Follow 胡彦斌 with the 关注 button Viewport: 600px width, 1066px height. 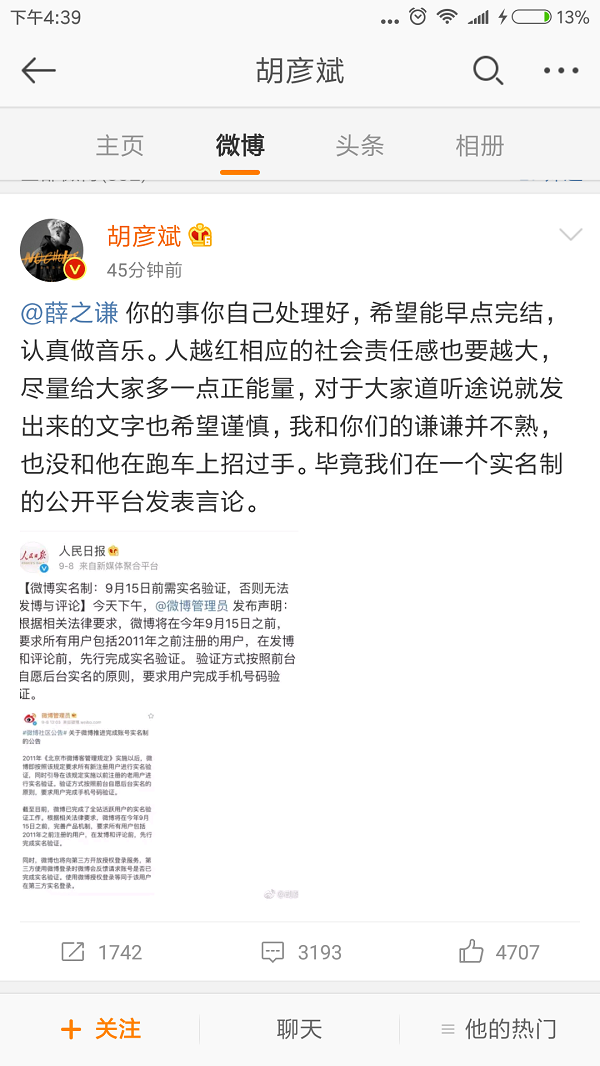click(100, 1029)
